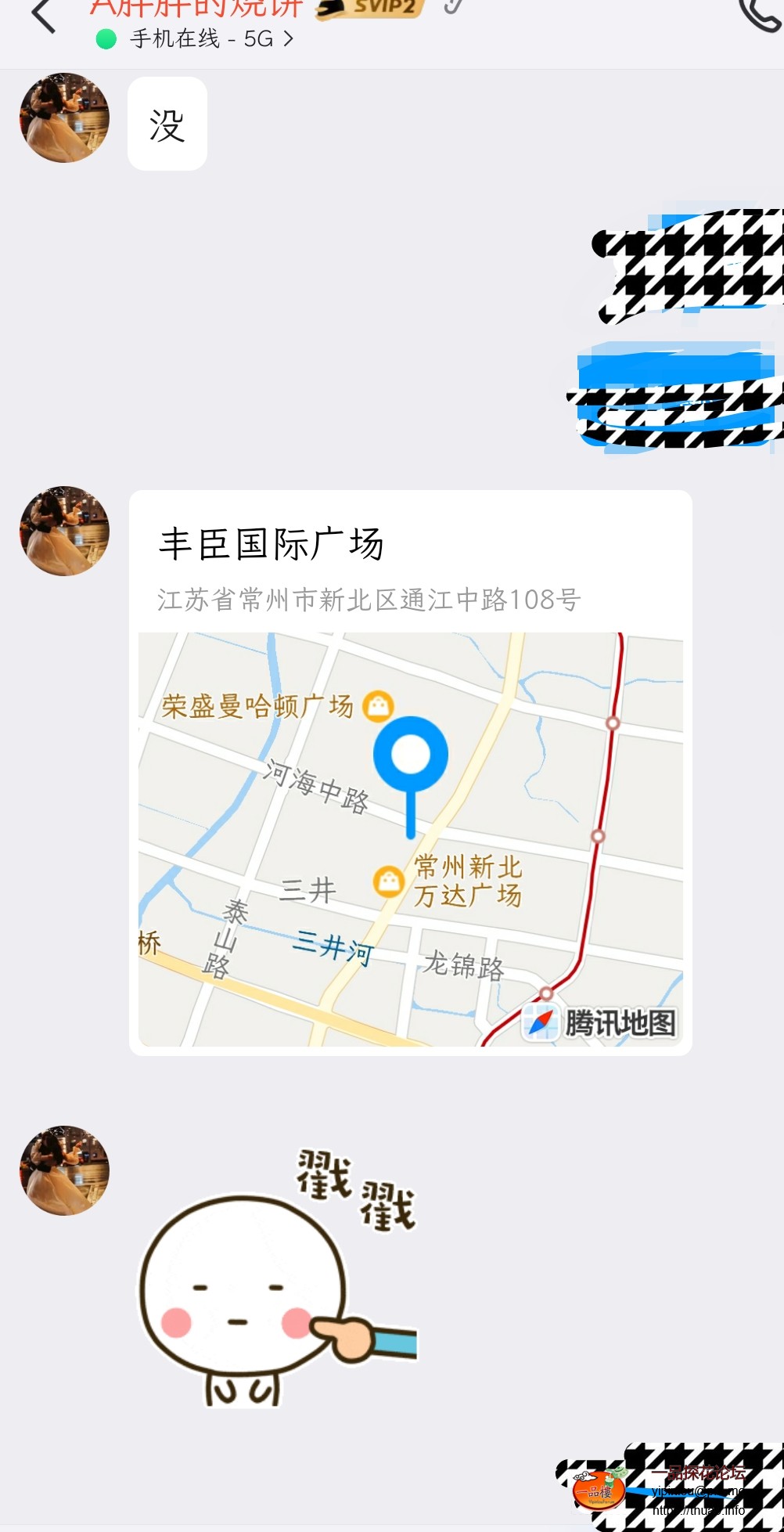The image size is (784, 1532).
Task: Tap the sender avatar beside the map message
Action: [63, 531]
